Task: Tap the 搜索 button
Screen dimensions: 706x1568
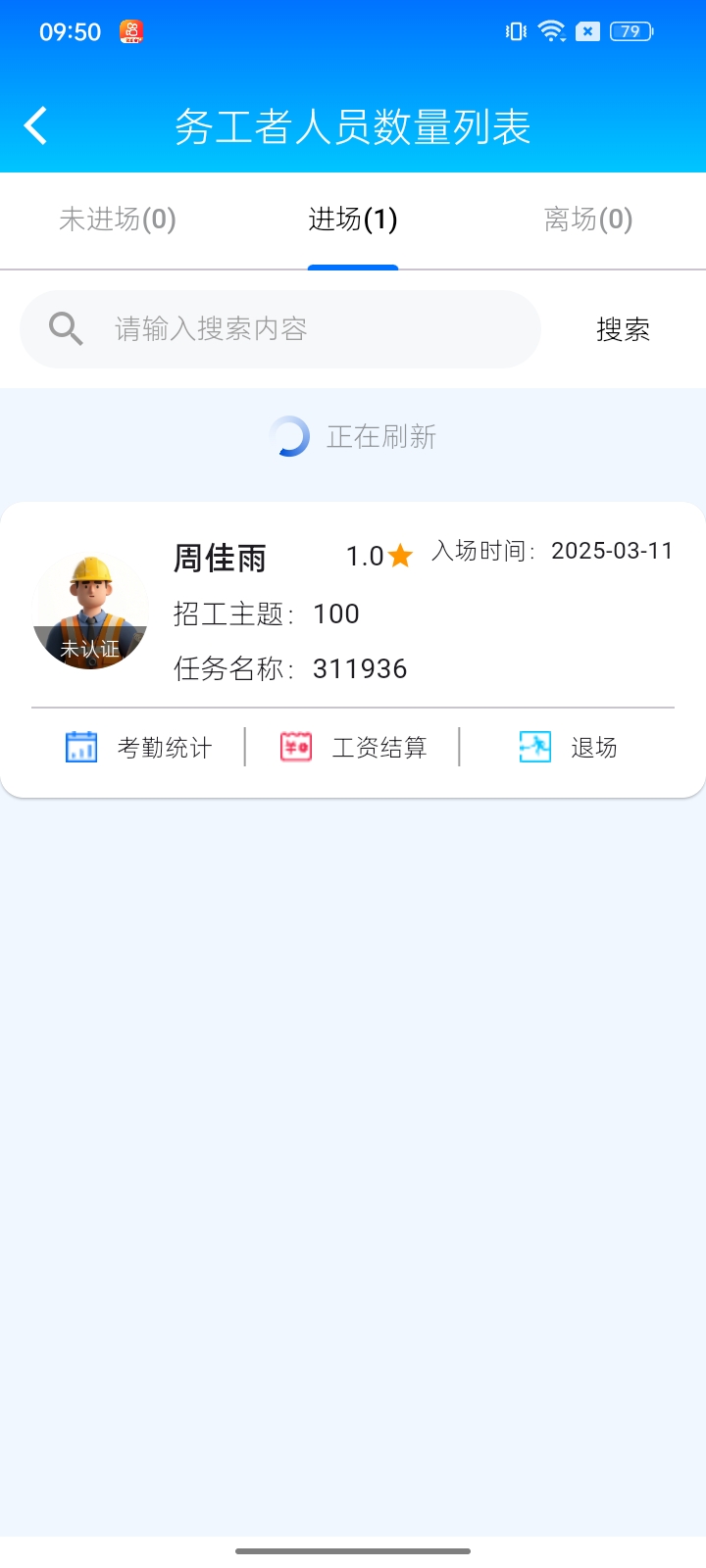Action: [623, 329]
